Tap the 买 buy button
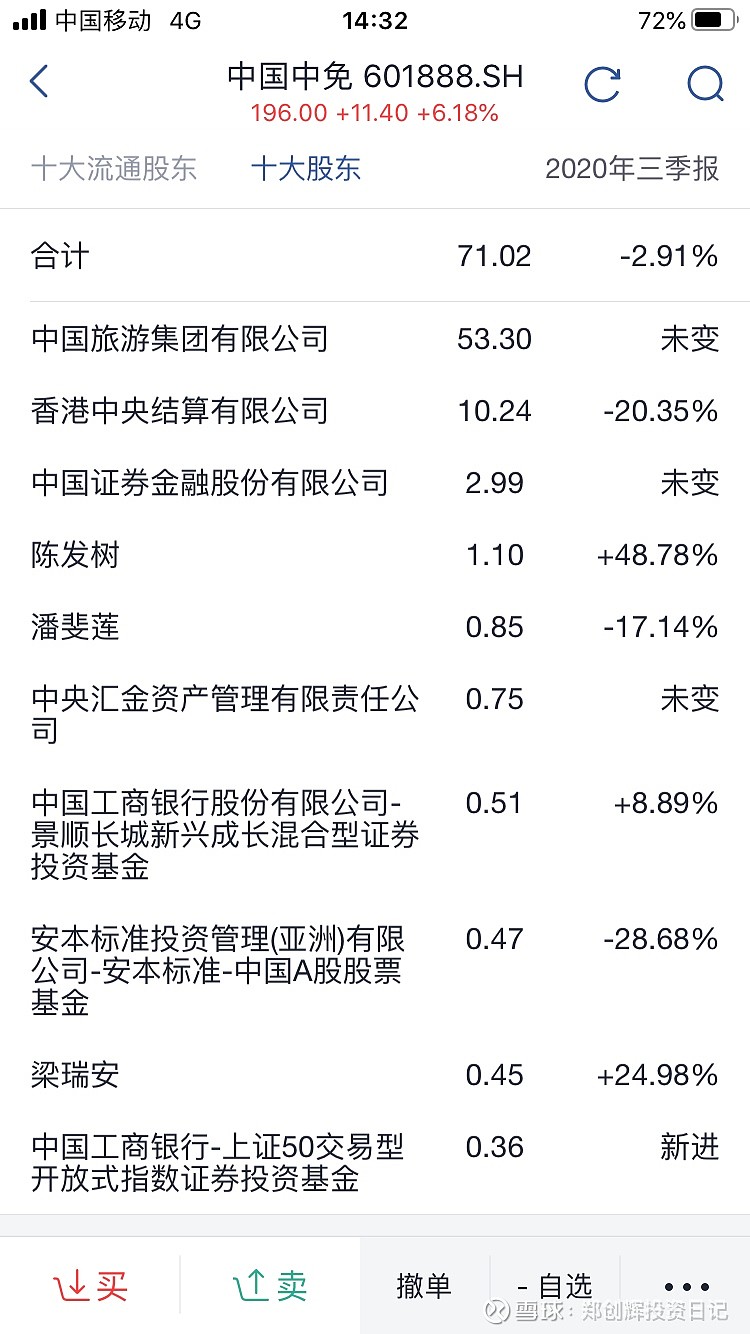750x1334 pixels. tap(91, 1286)
